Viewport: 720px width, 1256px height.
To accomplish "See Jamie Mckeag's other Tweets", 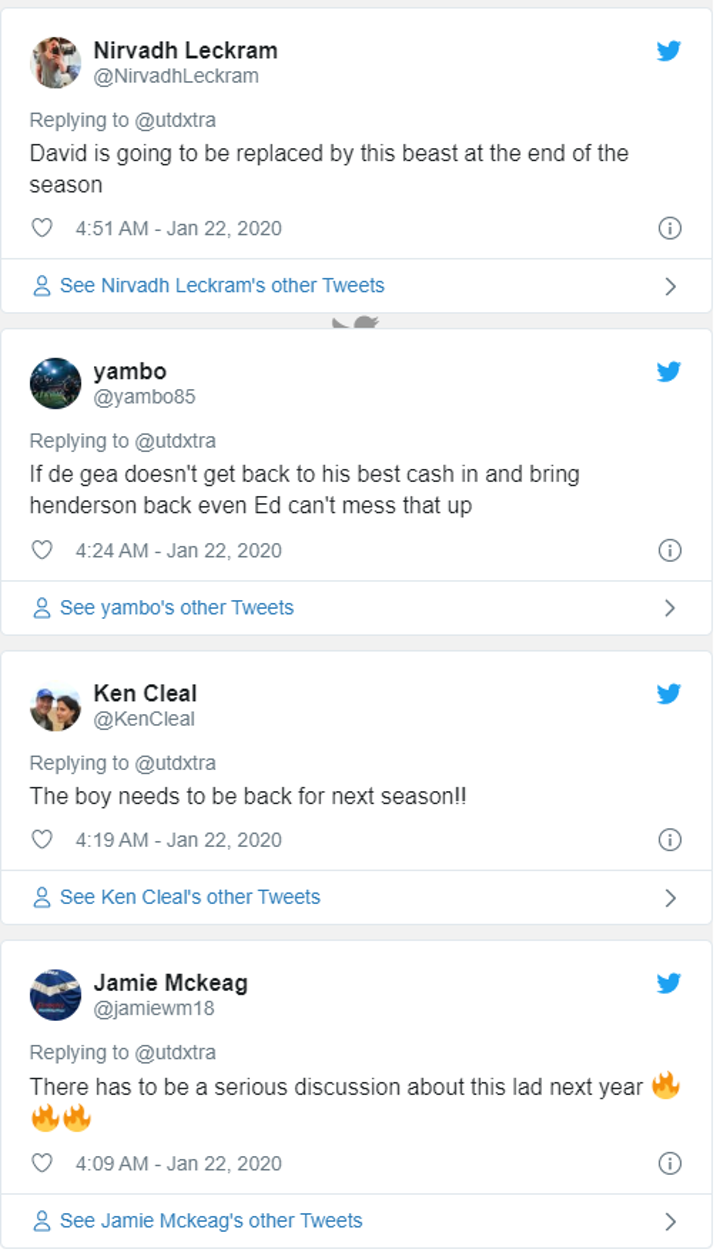I will [x=211, y=1221].
